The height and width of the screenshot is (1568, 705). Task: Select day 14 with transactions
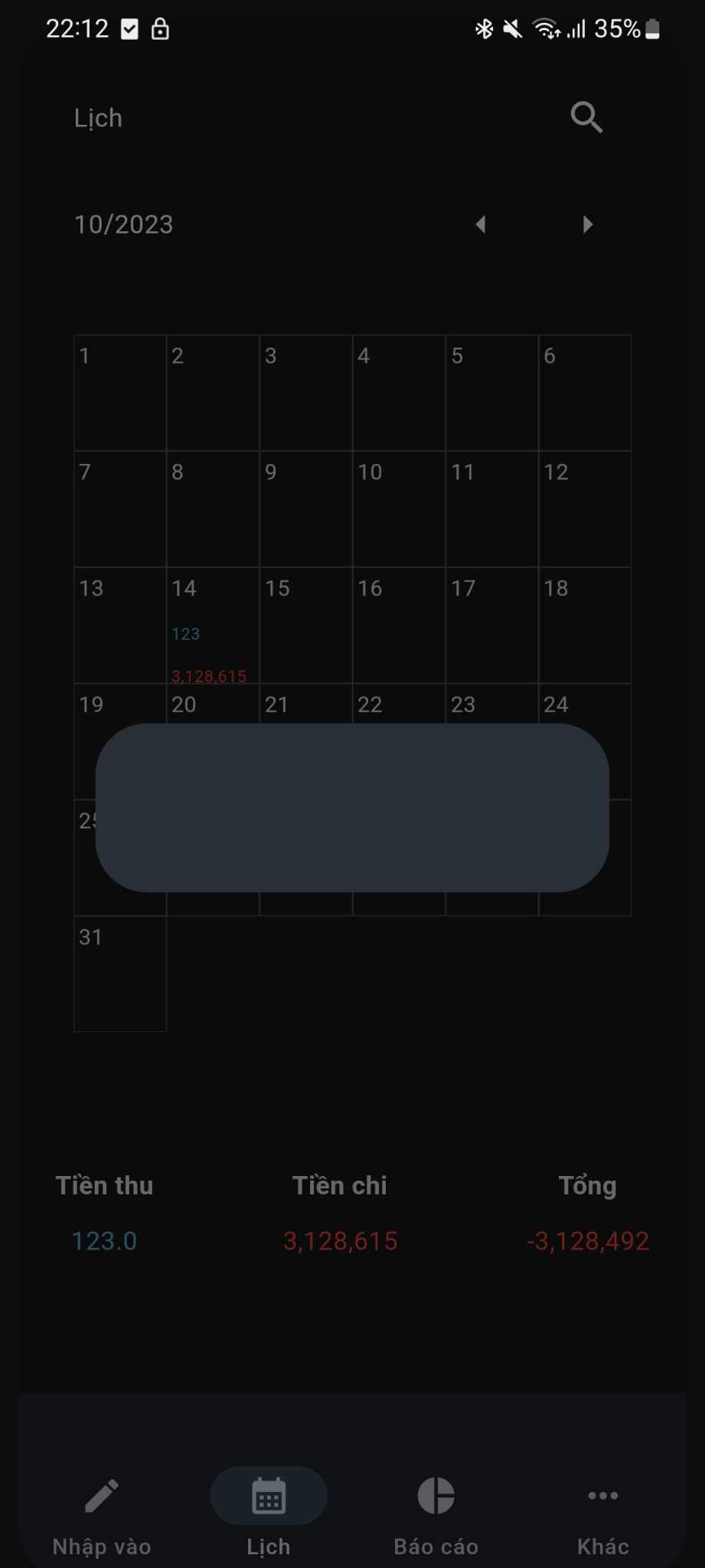click(213, 625)
